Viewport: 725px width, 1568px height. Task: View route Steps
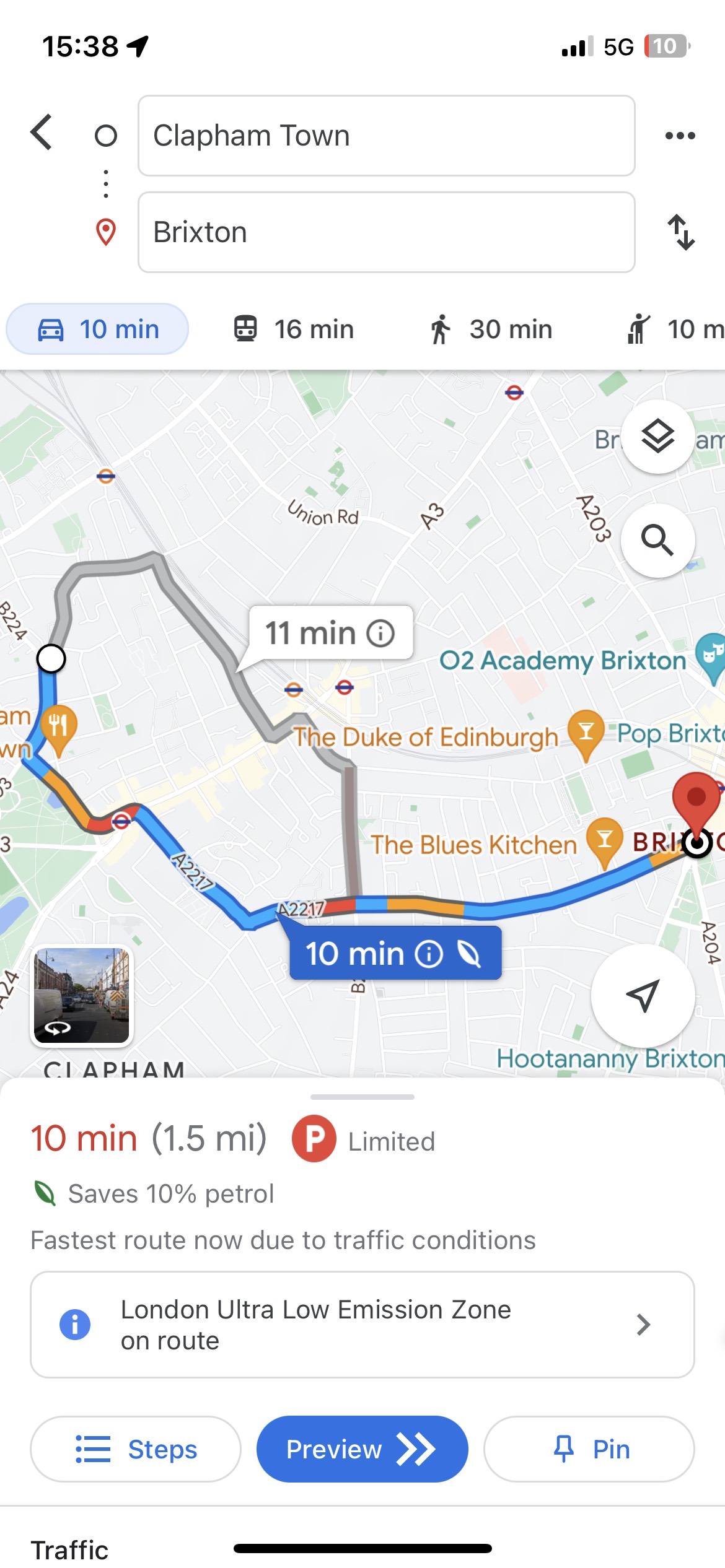[x=136, y=1449]
